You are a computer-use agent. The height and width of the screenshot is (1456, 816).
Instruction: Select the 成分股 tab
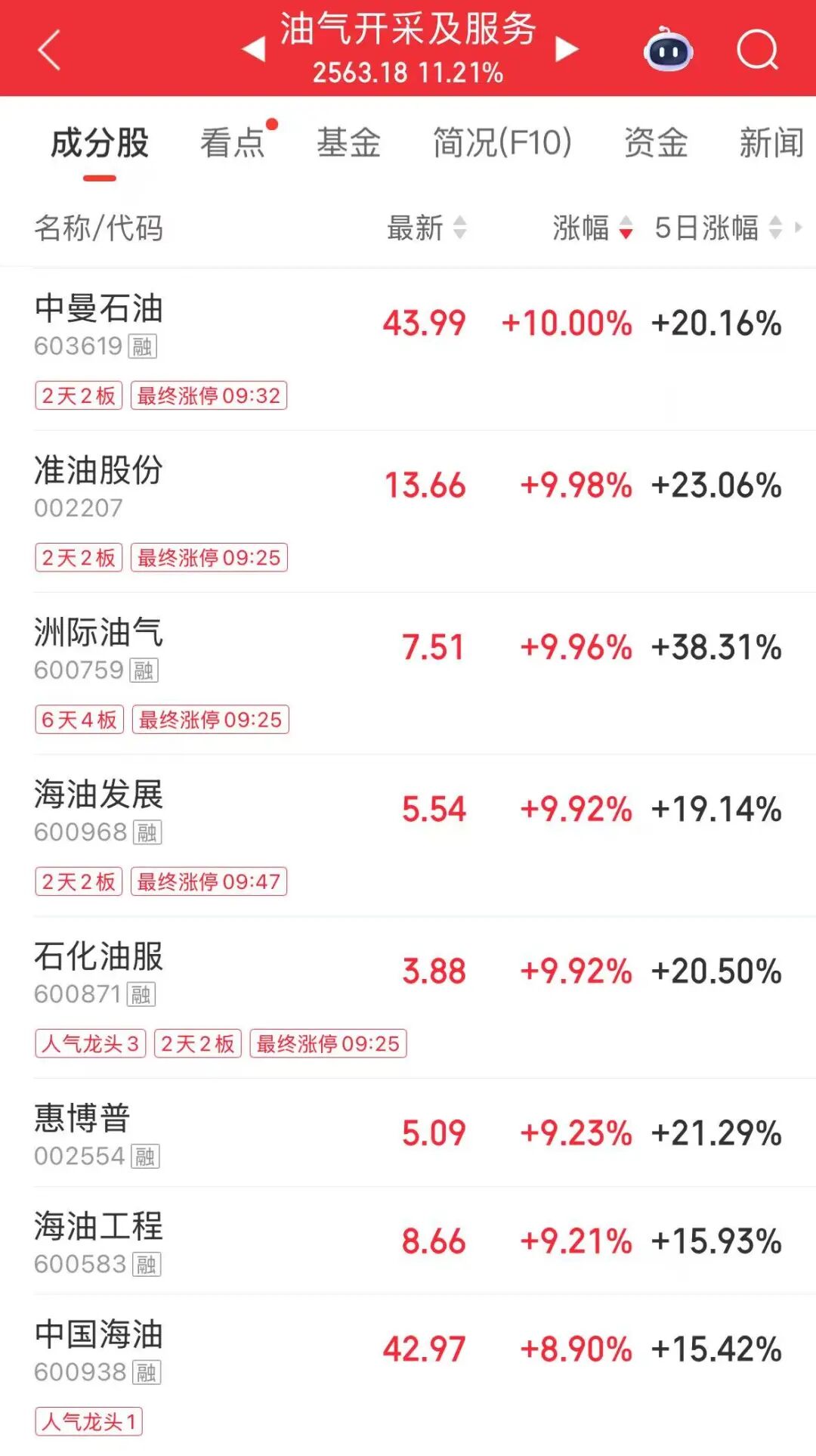[x=99, y=144]
